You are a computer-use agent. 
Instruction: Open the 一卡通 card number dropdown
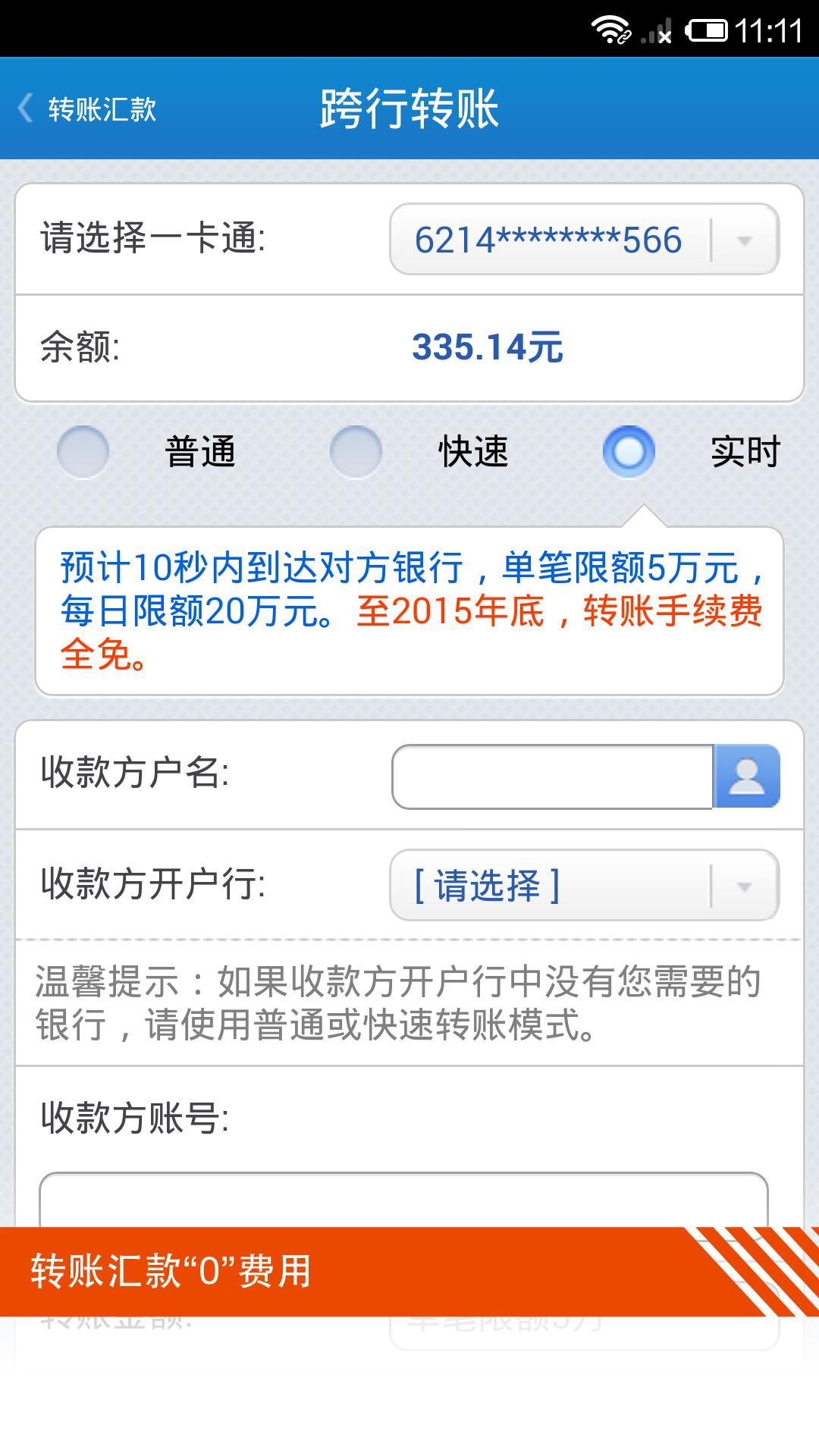pyautogui.click(x=584, y=240)
